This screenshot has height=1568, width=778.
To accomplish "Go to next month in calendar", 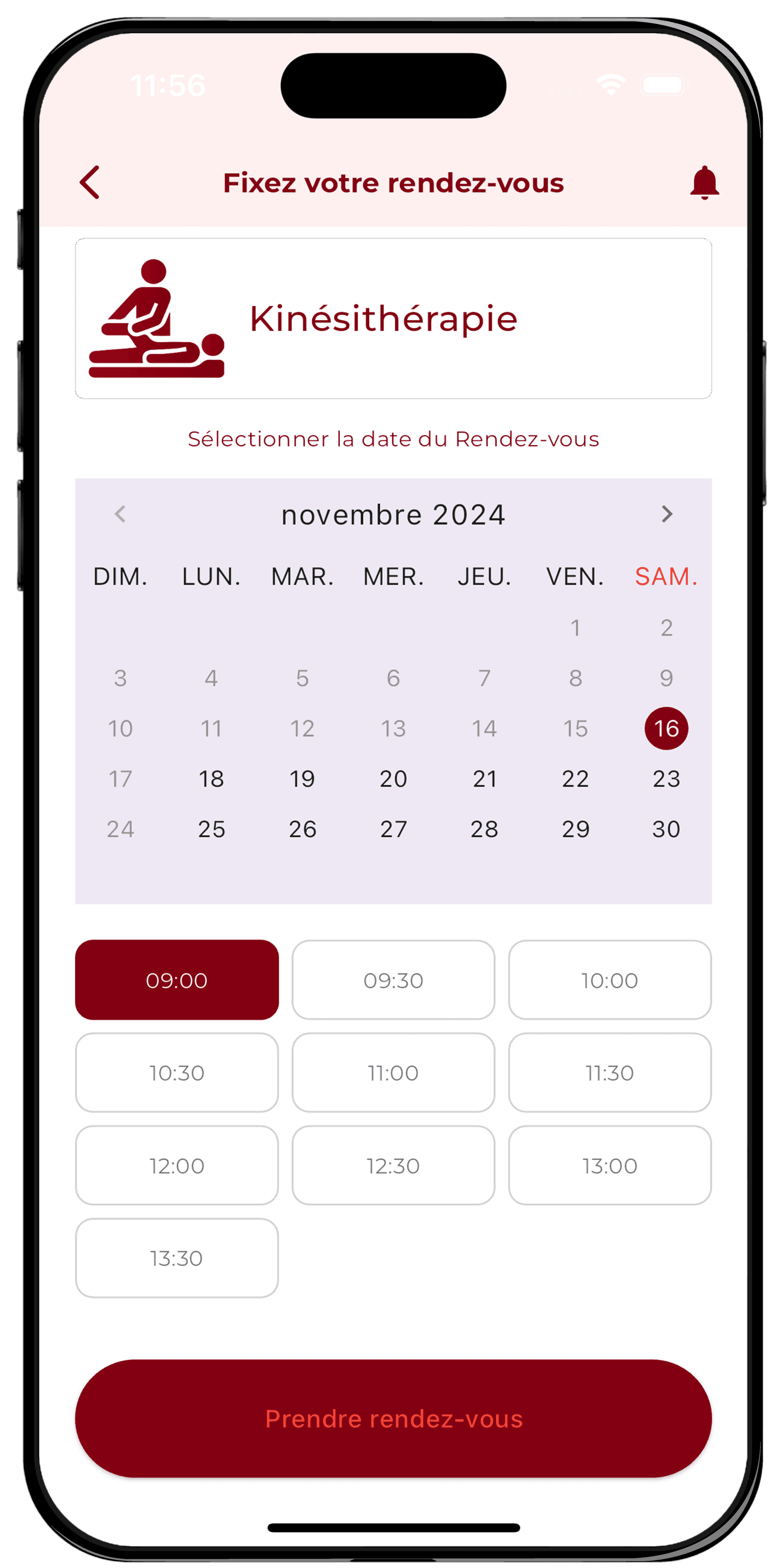I will (x=667, y=514).
